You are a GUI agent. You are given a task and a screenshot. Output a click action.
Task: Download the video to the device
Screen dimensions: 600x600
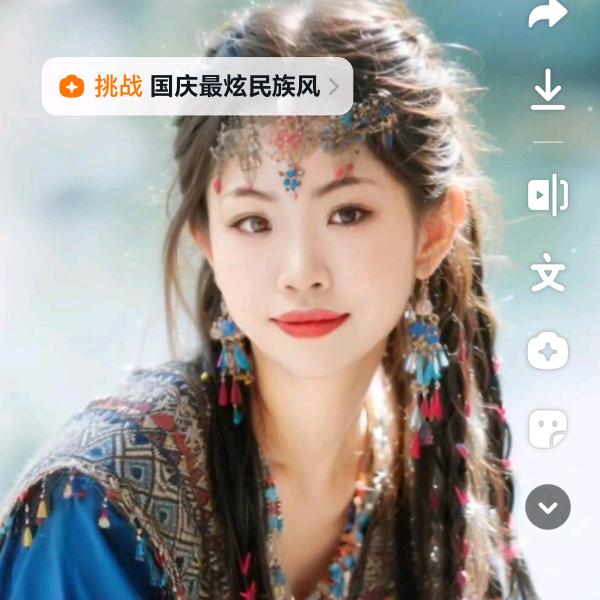(547, 92)
